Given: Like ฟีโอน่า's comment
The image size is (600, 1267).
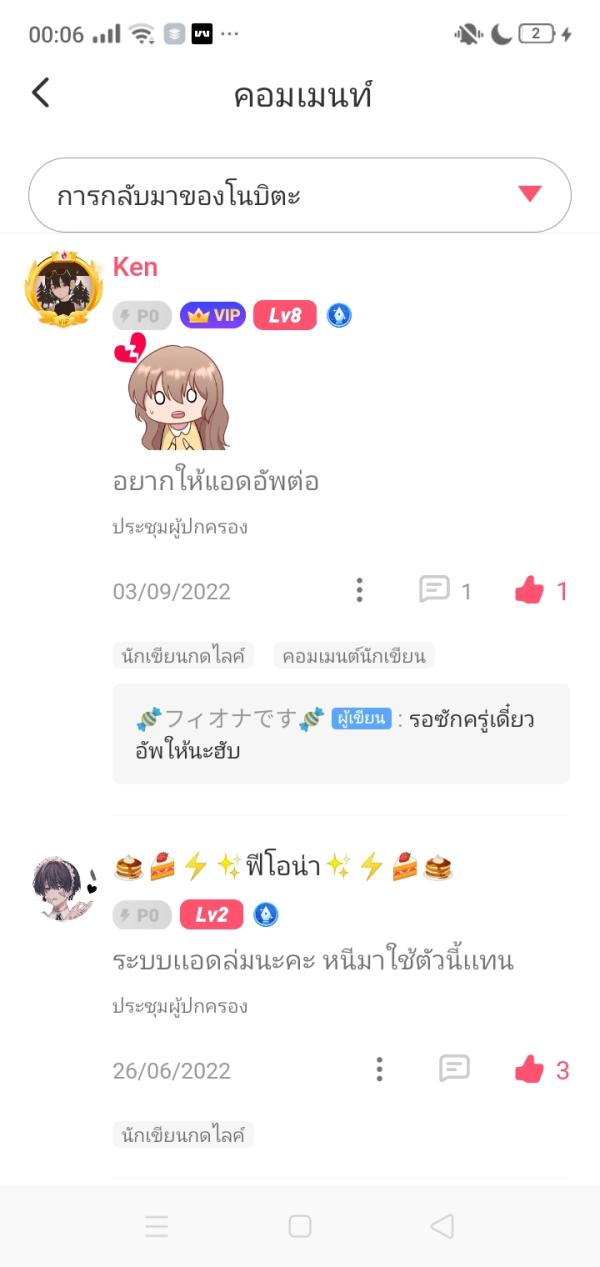Looking at the screenshot, I should (x=530, y=1070).
